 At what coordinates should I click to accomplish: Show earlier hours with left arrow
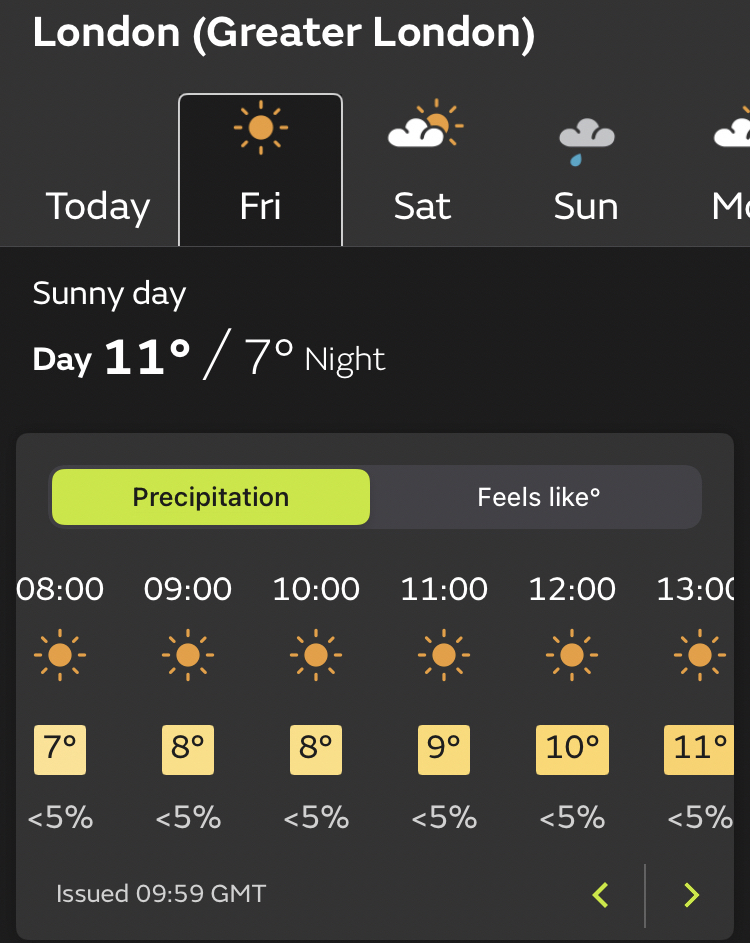pyautogui.click(x=600, y=894)
